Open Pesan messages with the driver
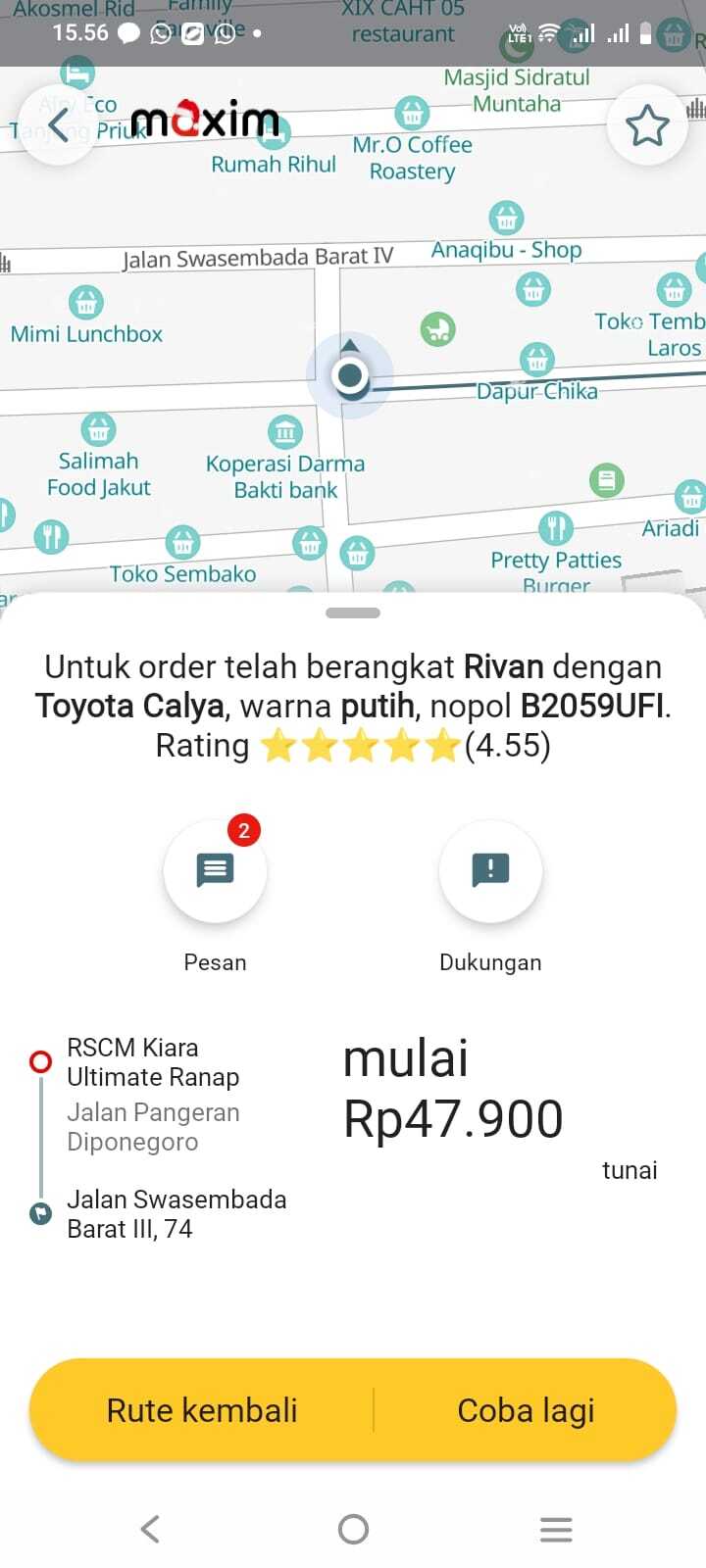 (x=215, y=870)
